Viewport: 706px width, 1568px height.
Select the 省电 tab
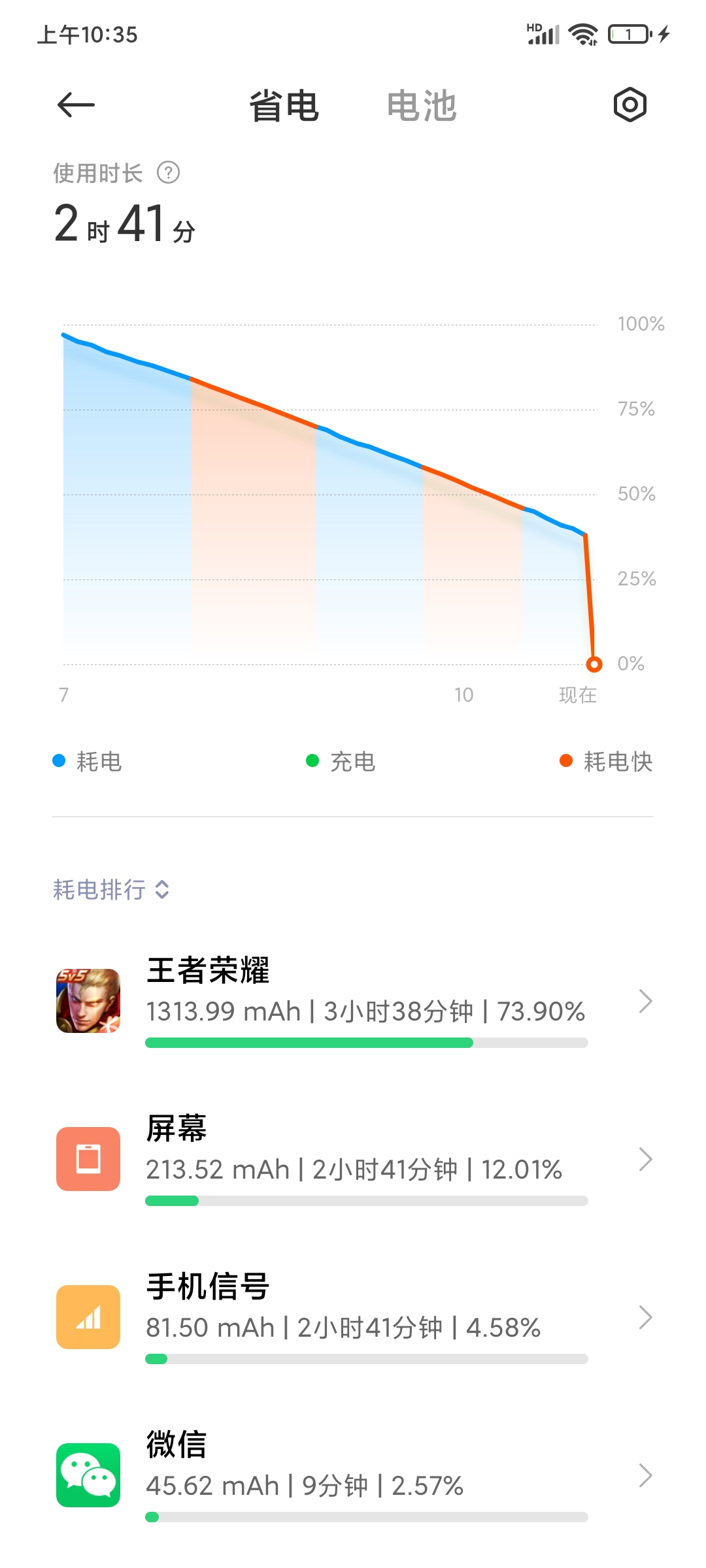(284, 106)
